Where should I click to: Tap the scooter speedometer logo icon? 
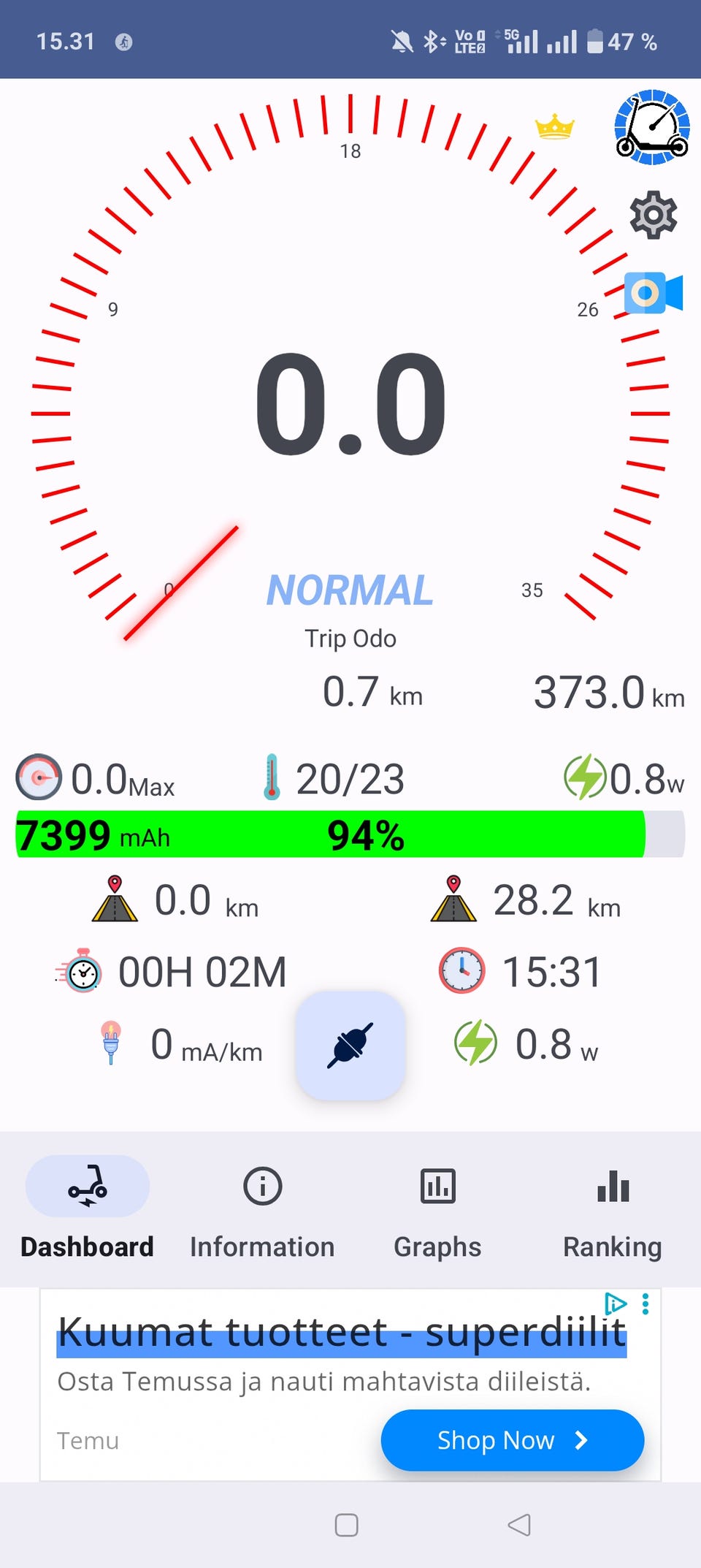pyautogui.click(x=652, y=127)
